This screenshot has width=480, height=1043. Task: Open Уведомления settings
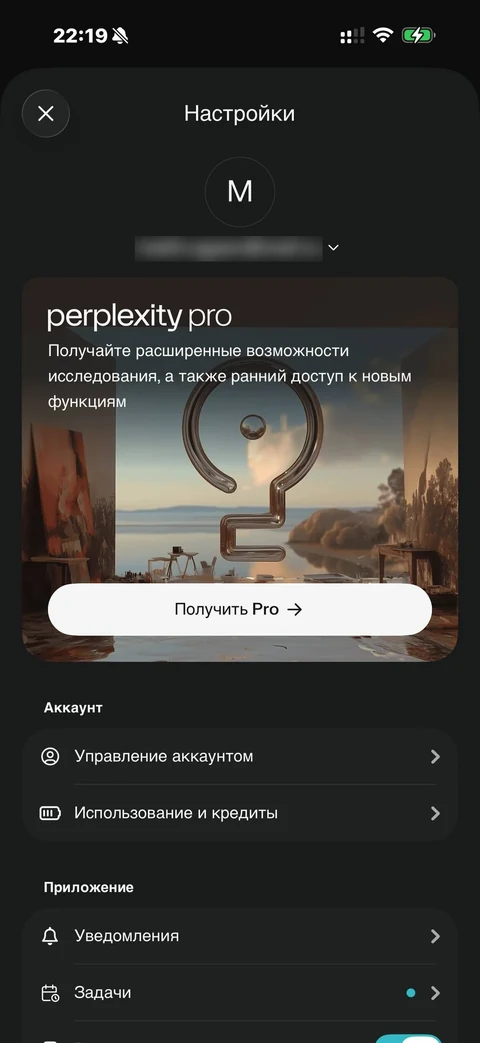pyautogui.click(x=240, y=936)
